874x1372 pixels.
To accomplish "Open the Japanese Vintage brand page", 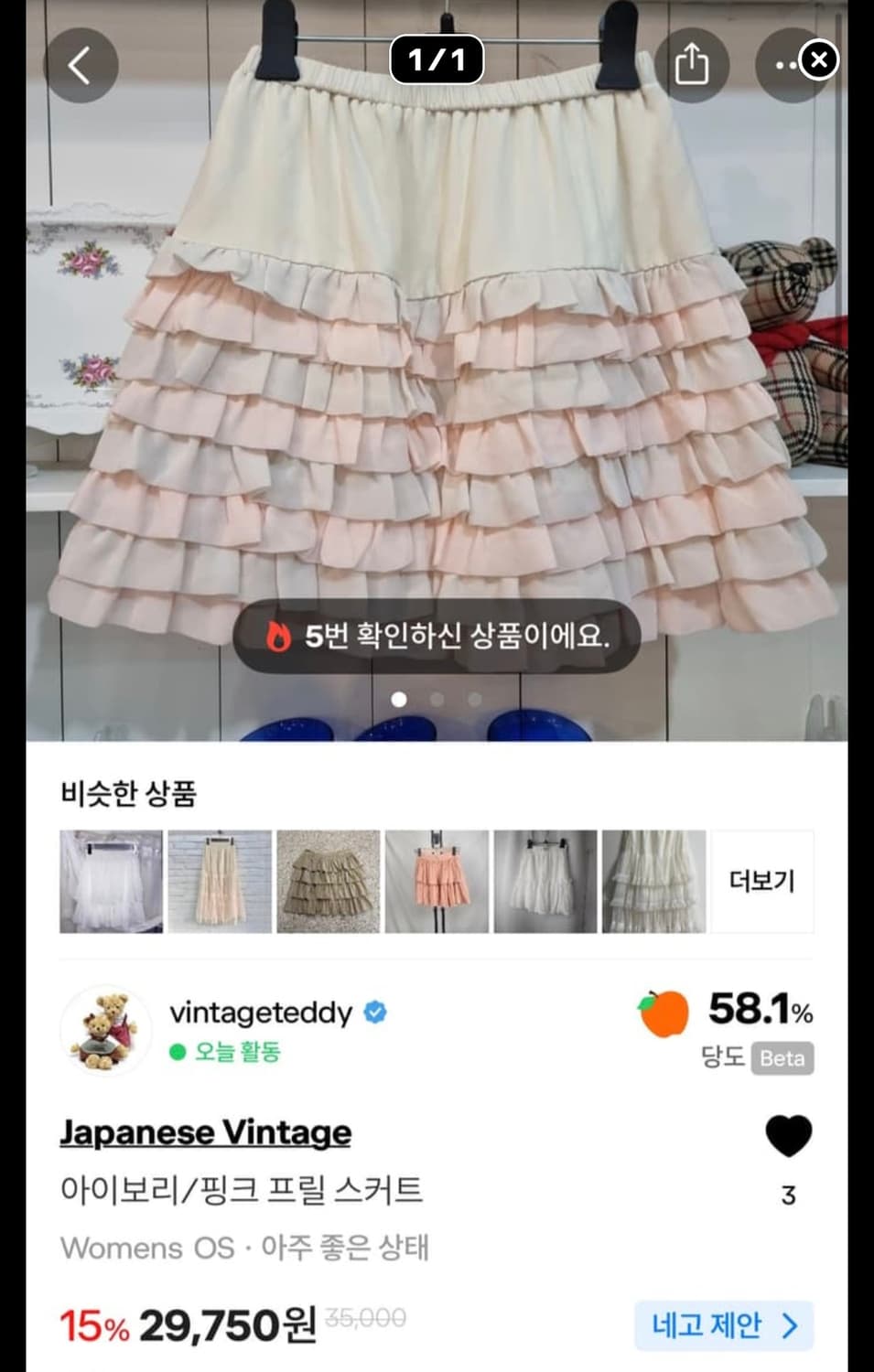I will [205, 1131].
